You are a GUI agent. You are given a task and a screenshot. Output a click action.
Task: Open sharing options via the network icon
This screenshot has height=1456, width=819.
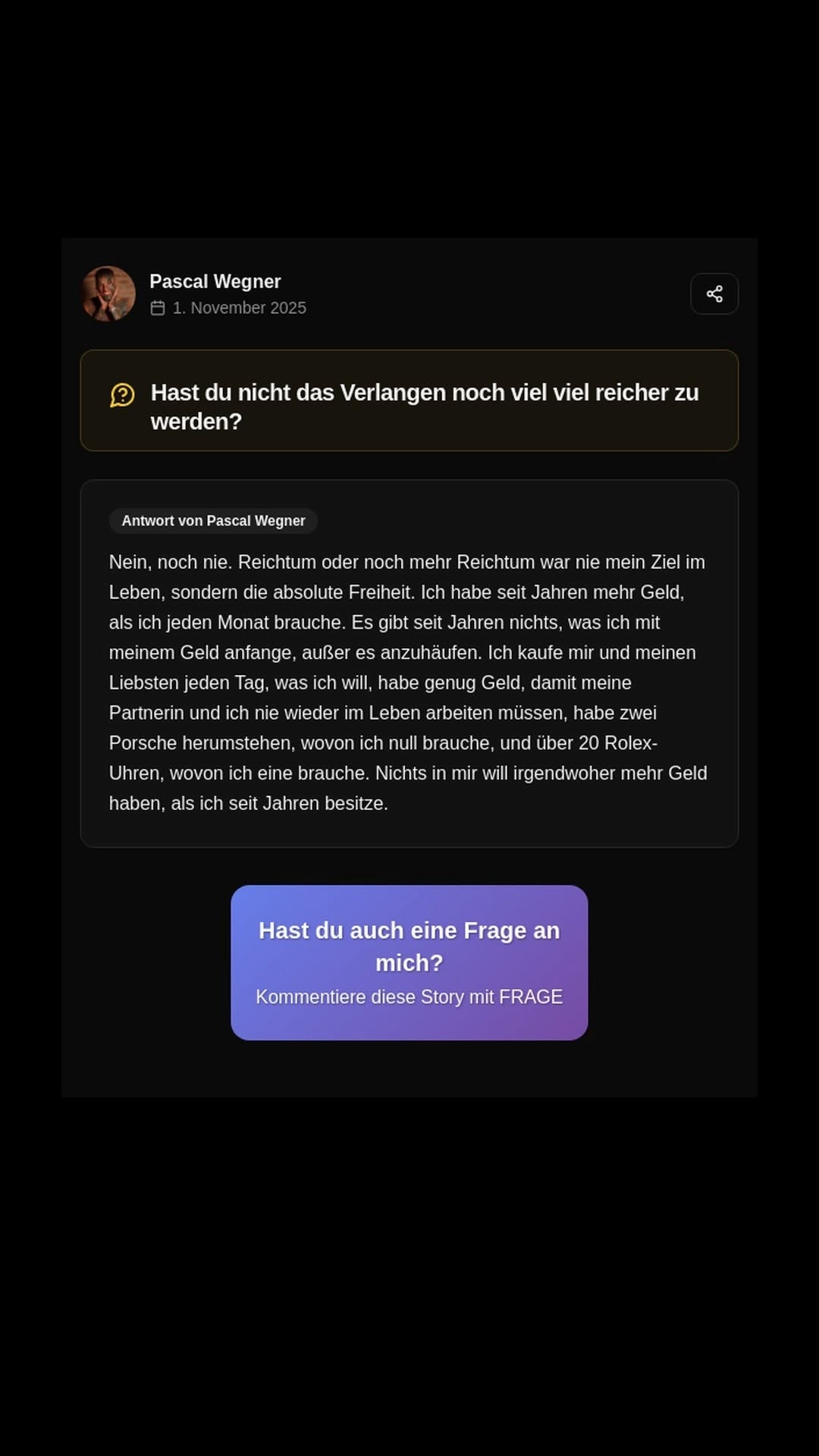point(714,293)
